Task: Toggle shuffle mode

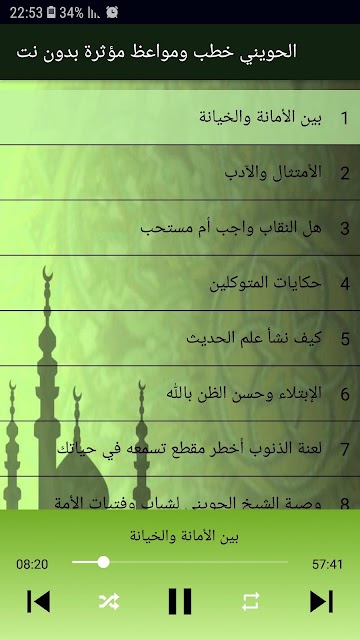Action: [109, 601]
